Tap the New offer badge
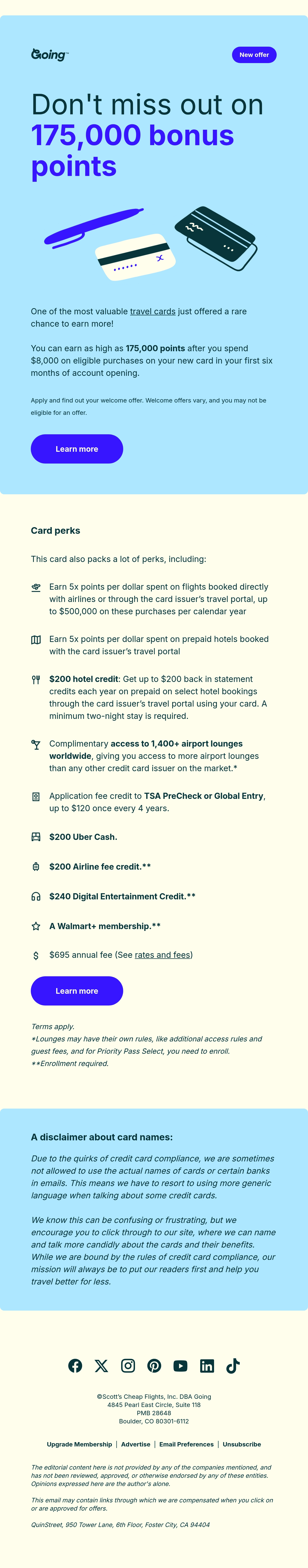Viewport: 308px width, 1568px height. click(x=254, y=55)
